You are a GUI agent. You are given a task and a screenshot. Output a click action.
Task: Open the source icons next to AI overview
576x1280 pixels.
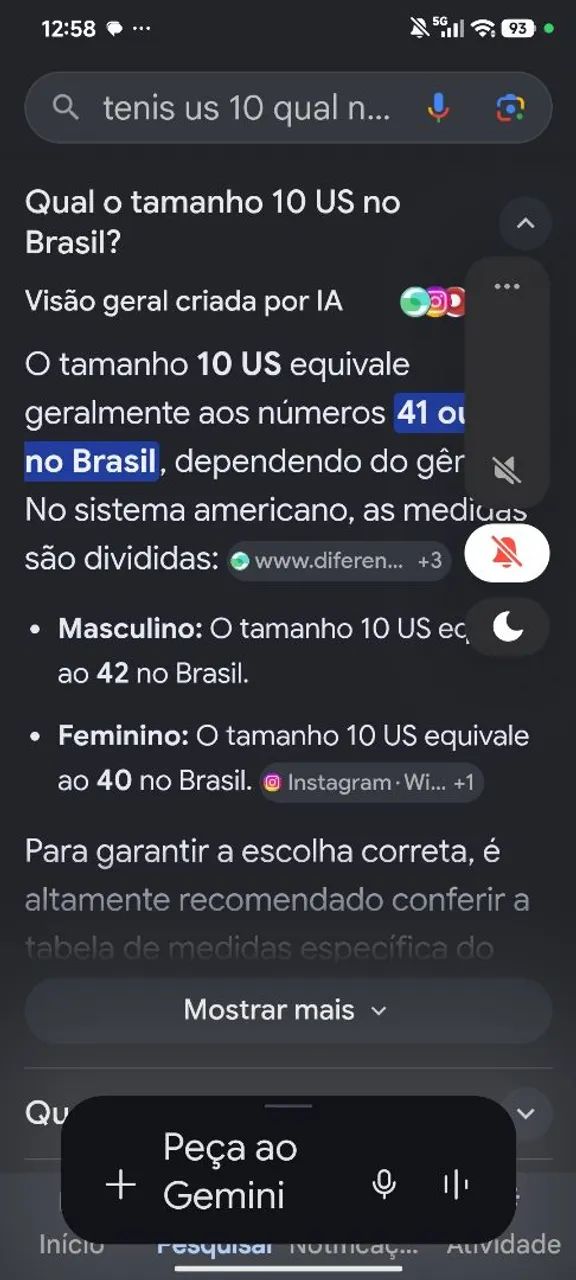click(x=432, y=301)
